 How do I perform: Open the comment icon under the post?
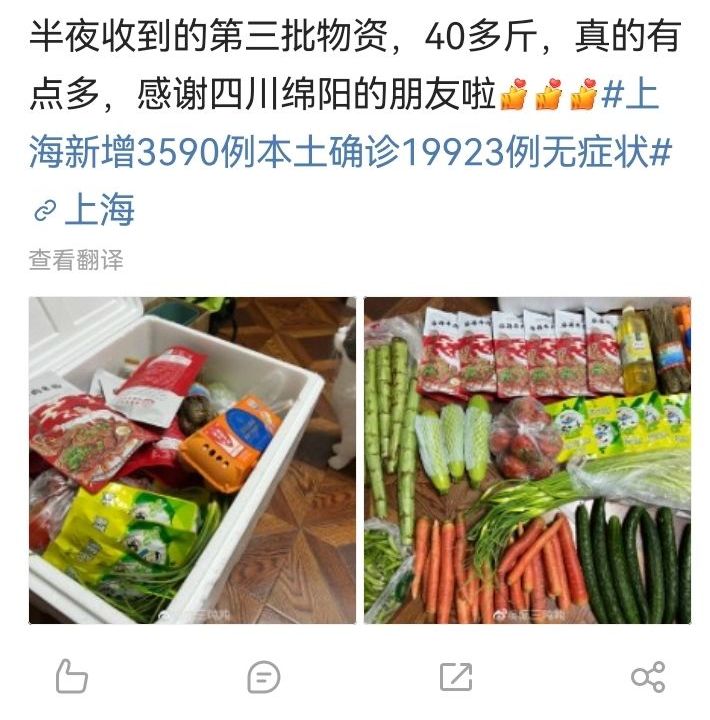tap(263, 677)
